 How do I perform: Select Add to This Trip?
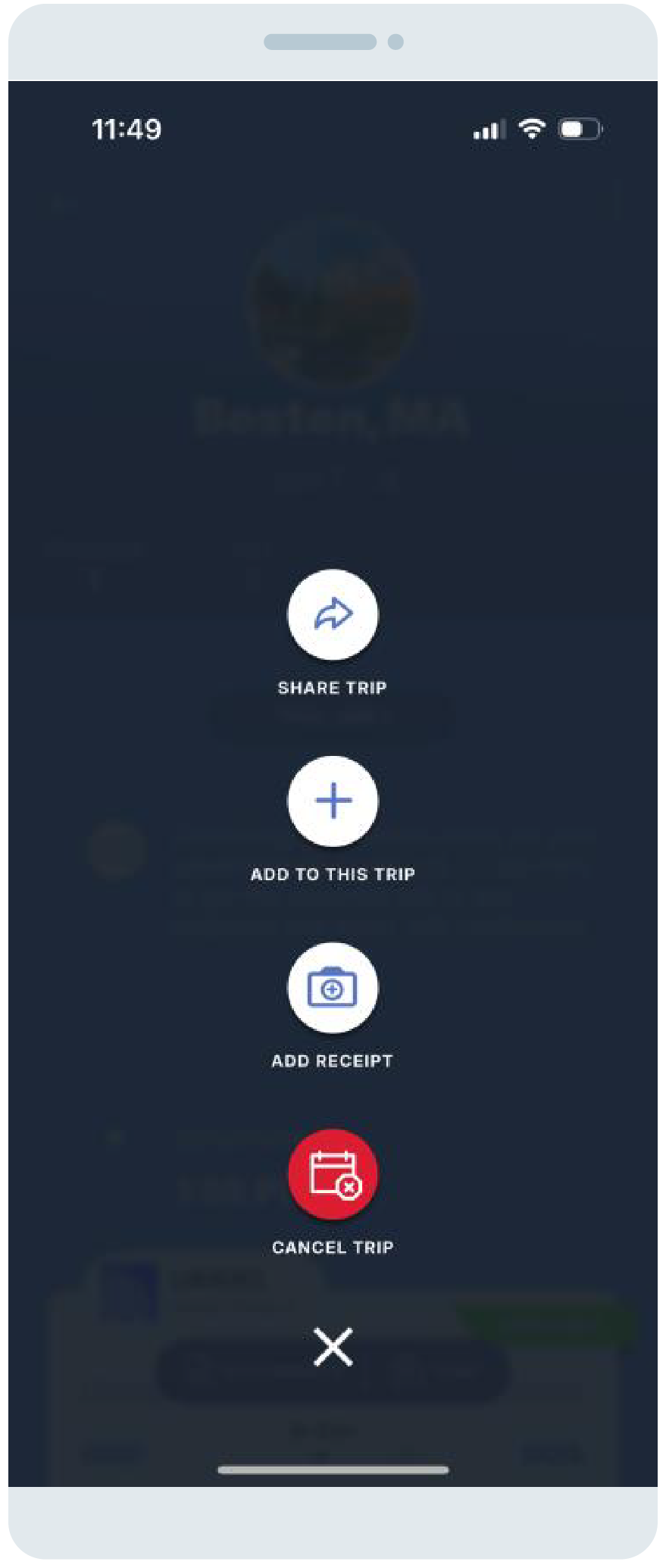coord(333,801)
